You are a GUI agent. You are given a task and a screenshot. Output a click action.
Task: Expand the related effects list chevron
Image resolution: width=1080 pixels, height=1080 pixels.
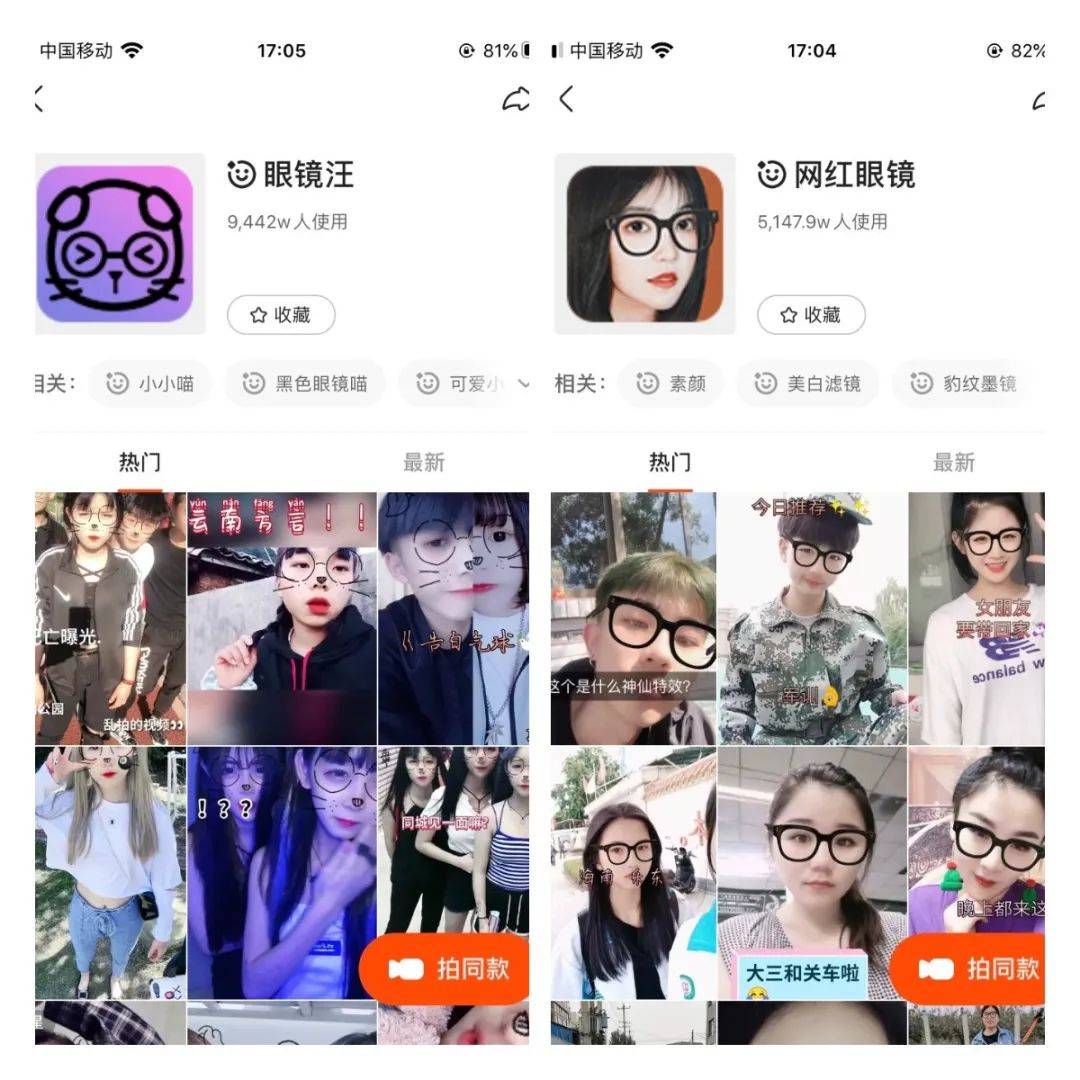pos(524,383)
